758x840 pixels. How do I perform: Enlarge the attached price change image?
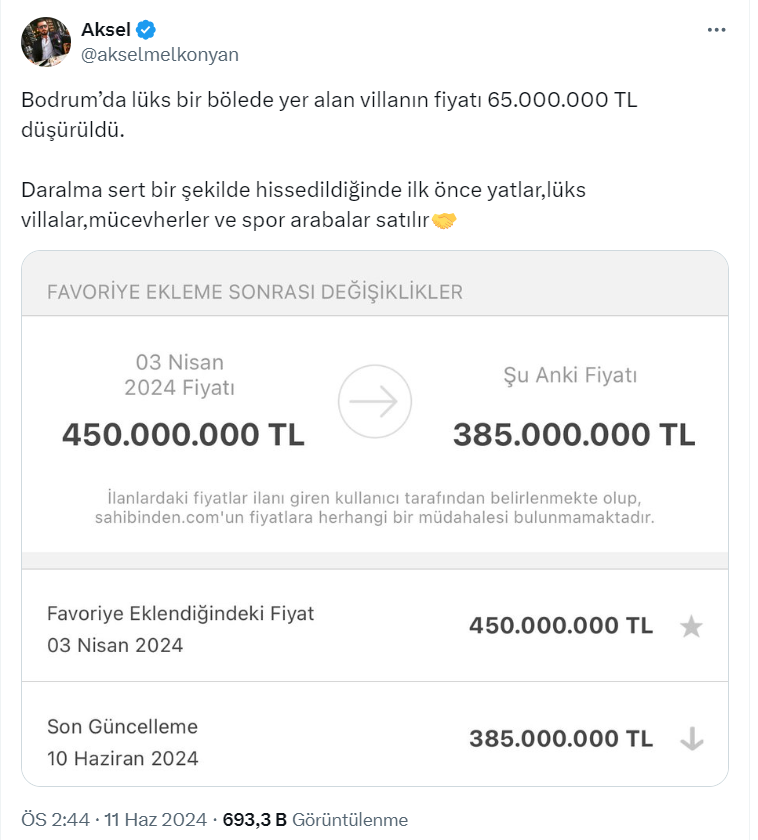pyautogui.click(x=375, y=517)
